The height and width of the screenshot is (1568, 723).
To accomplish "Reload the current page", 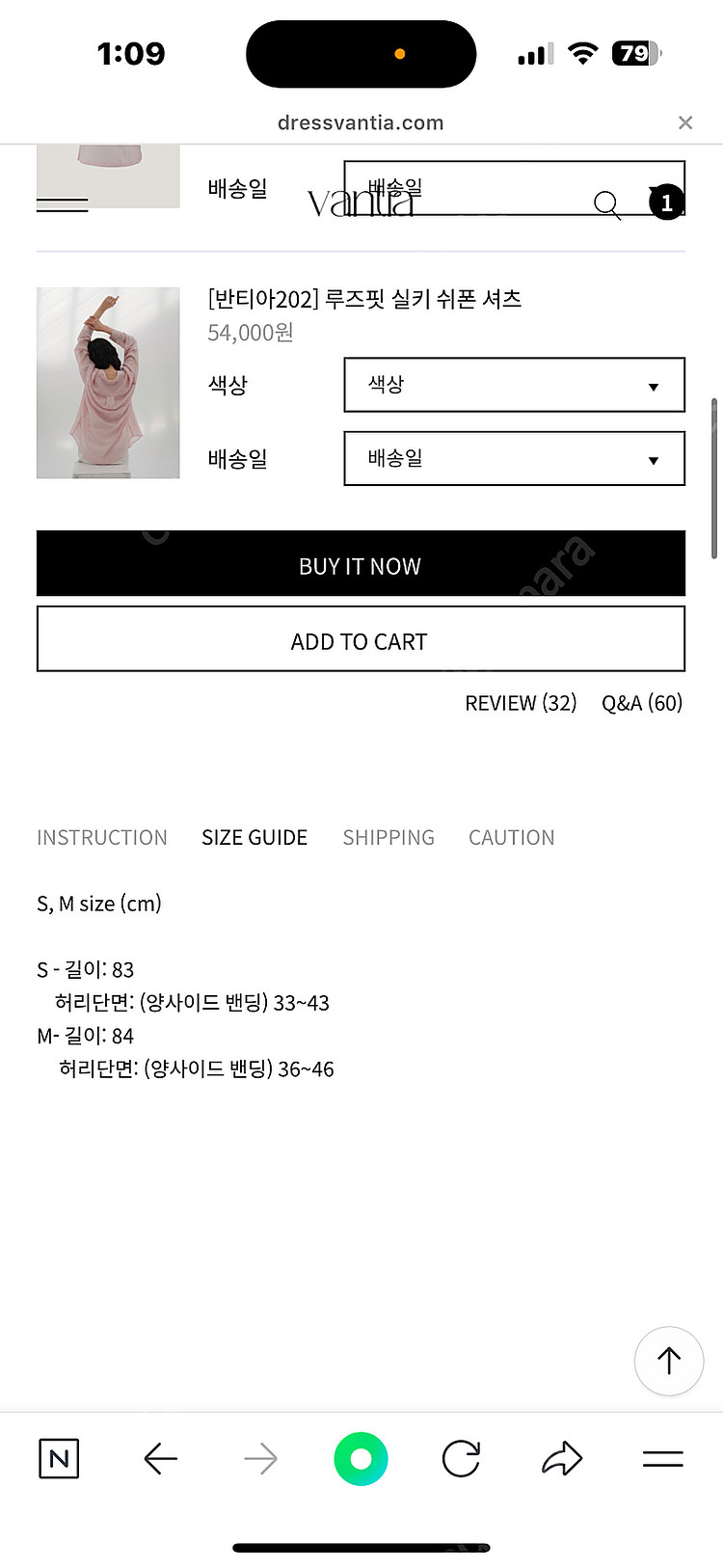I will point(461,1459).
